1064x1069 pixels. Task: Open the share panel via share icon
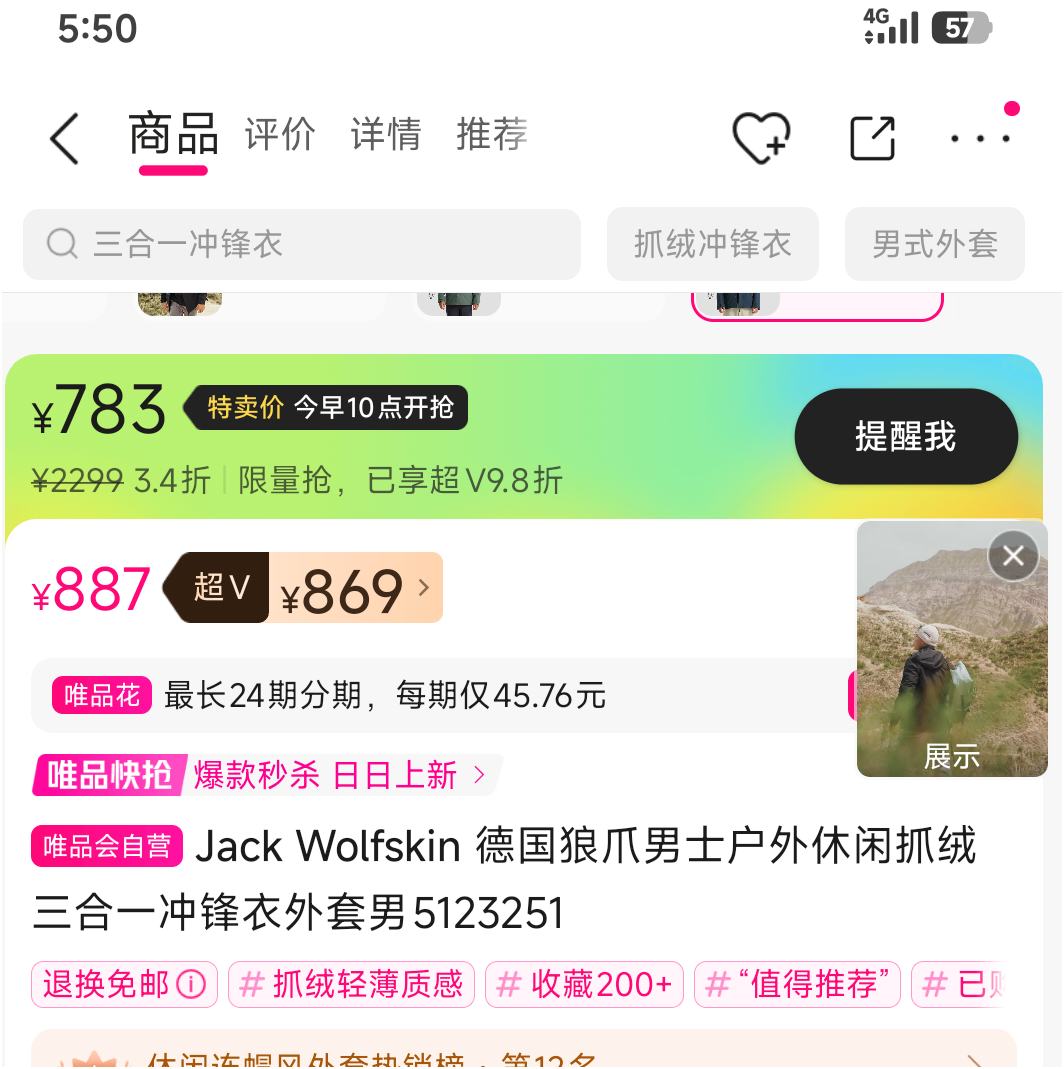(871, 137)
